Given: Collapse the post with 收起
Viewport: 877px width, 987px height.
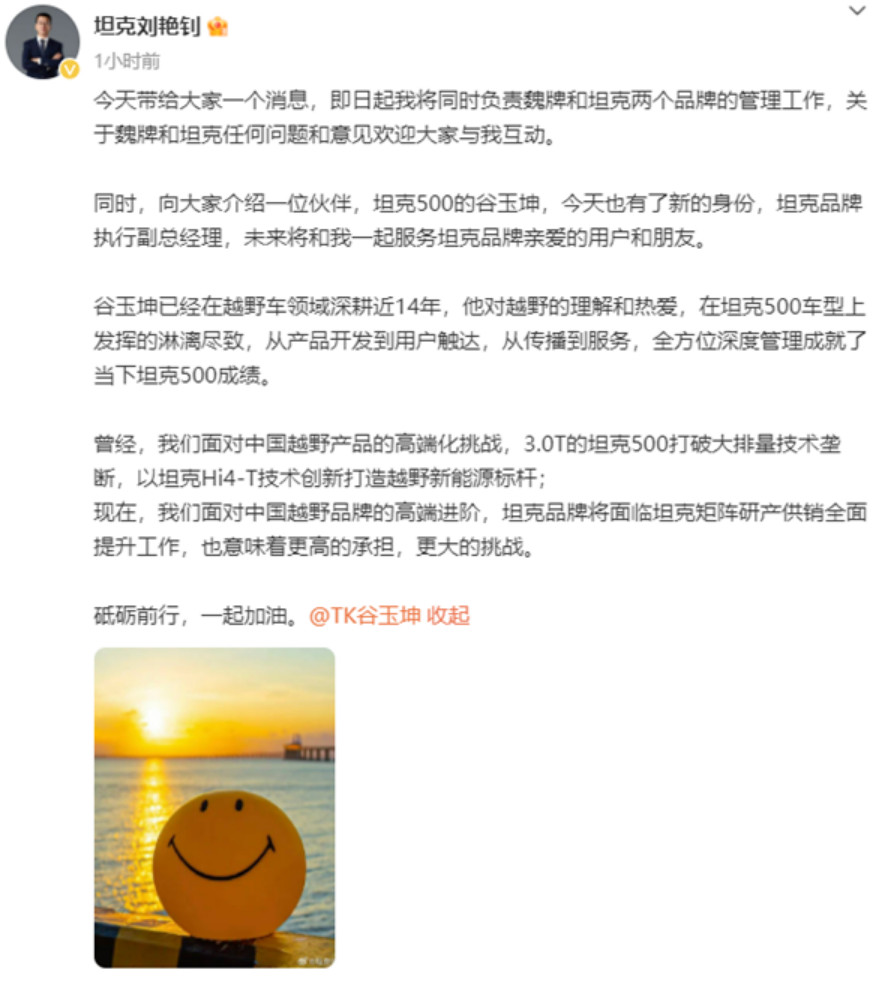Looking at the screenshot, I should tap(449, 616).
